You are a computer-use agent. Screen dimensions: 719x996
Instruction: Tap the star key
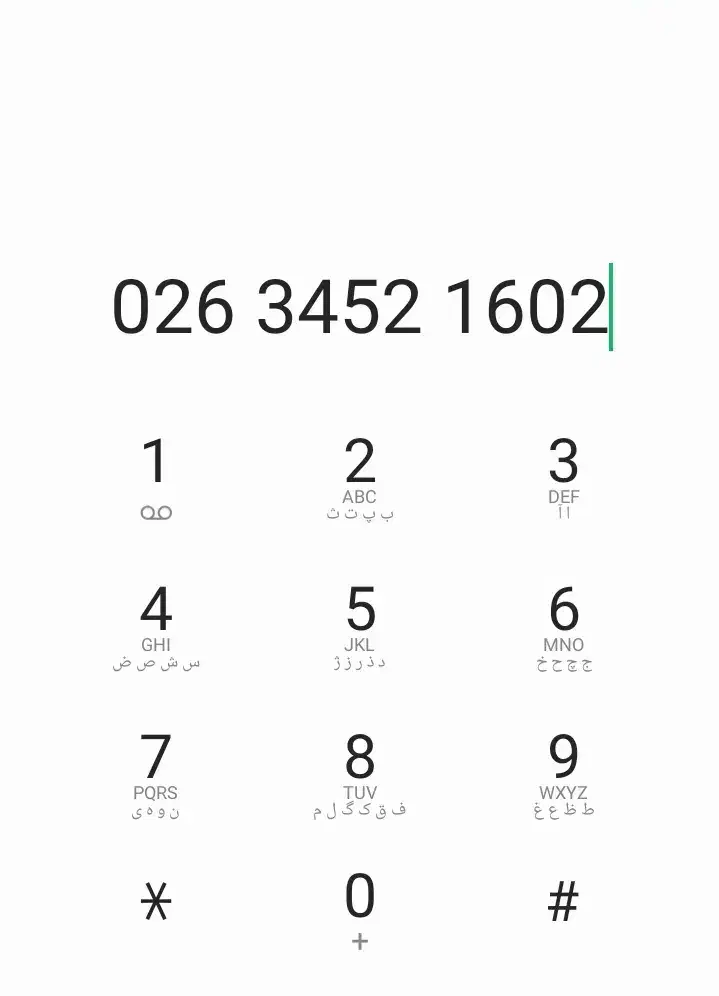(156, 903)
